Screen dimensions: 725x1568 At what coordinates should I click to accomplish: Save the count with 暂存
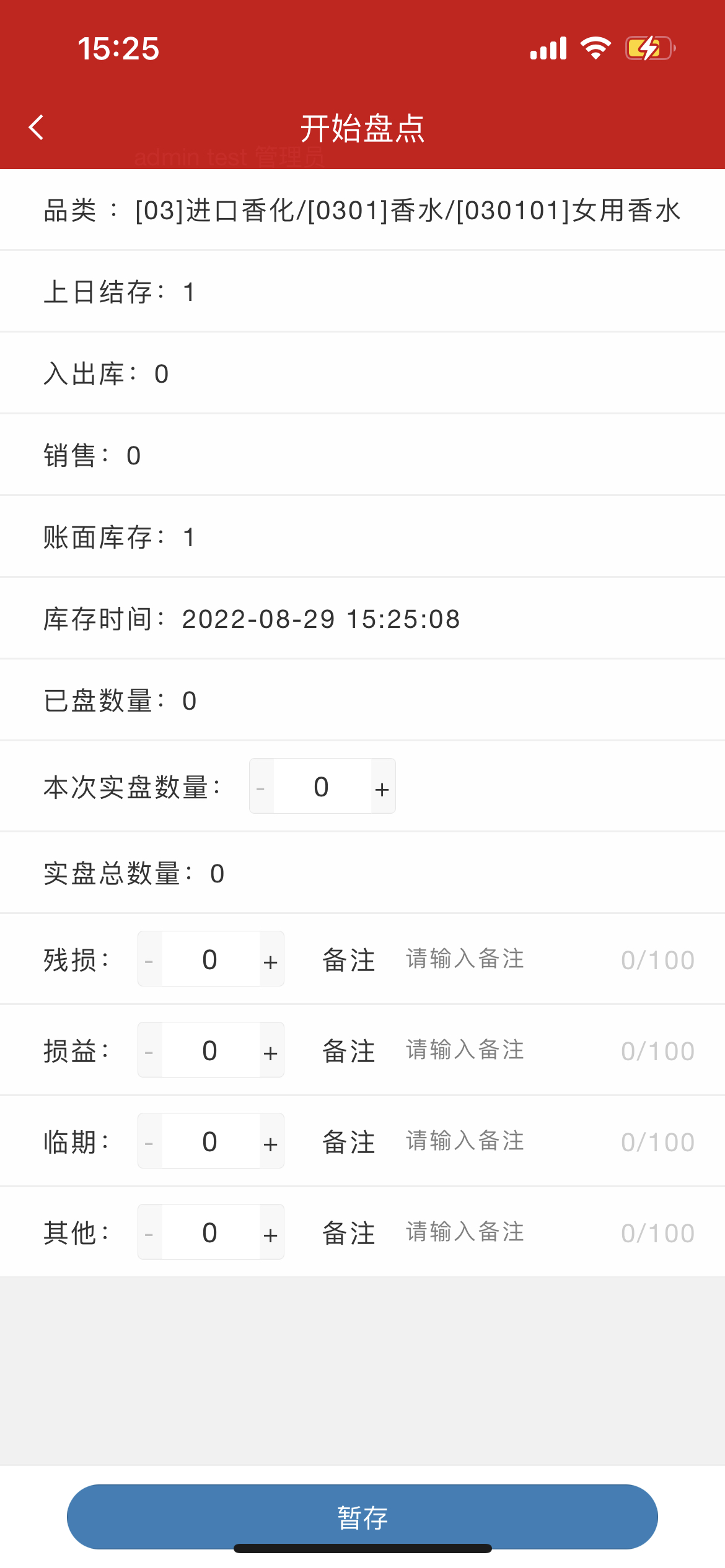tap(362, 1517)
